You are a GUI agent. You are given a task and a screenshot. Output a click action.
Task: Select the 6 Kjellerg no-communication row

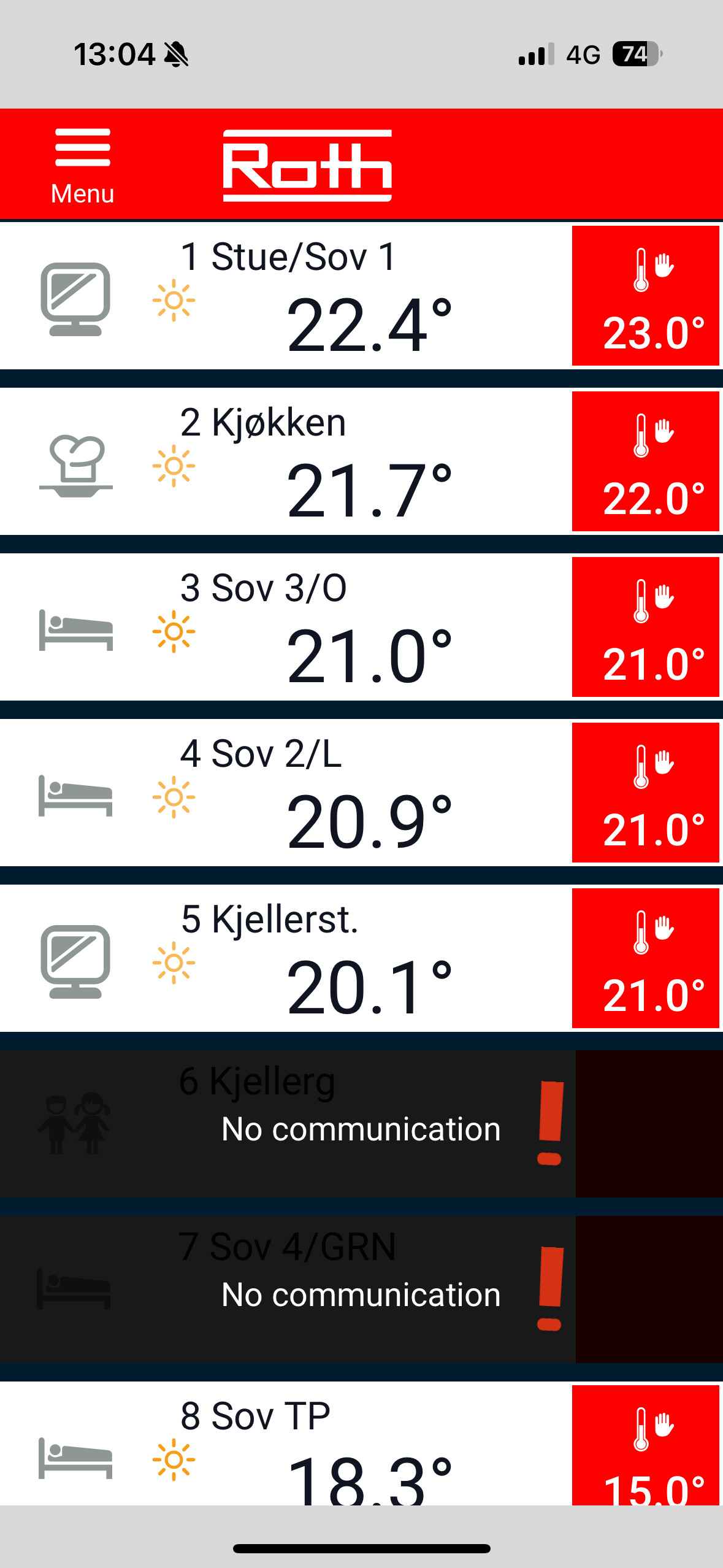(288, 1124)
